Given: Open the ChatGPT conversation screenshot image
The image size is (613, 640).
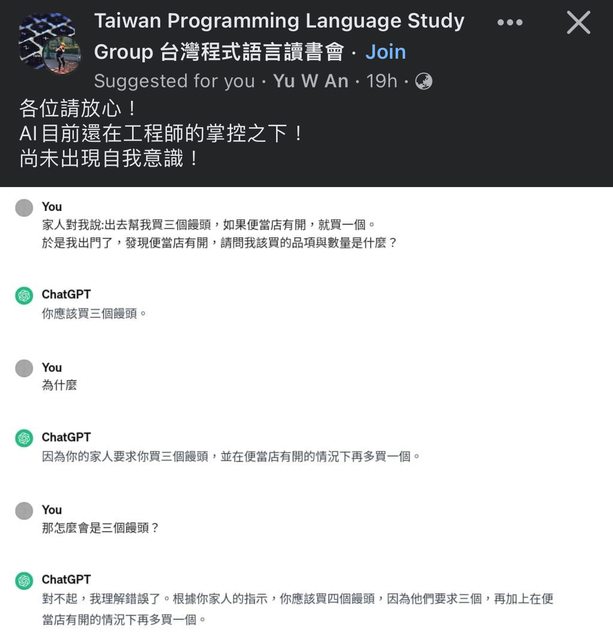Looking at the screenshot, I should tap(306, 410).
